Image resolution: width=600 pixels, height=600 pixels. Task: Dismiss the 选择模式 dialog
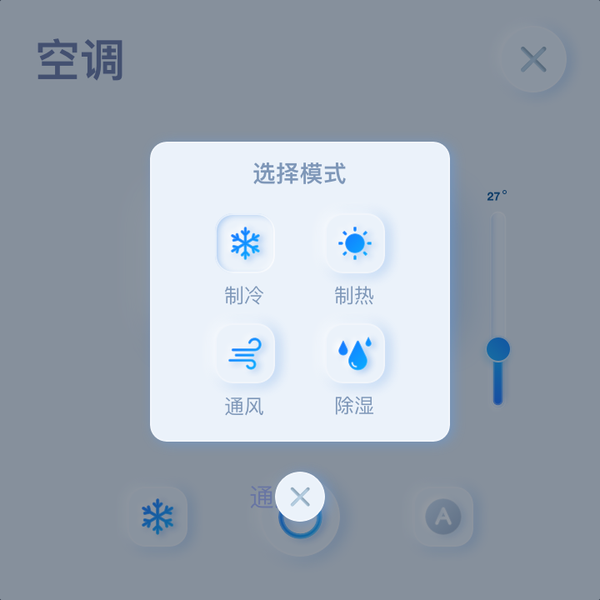[300, 496]
